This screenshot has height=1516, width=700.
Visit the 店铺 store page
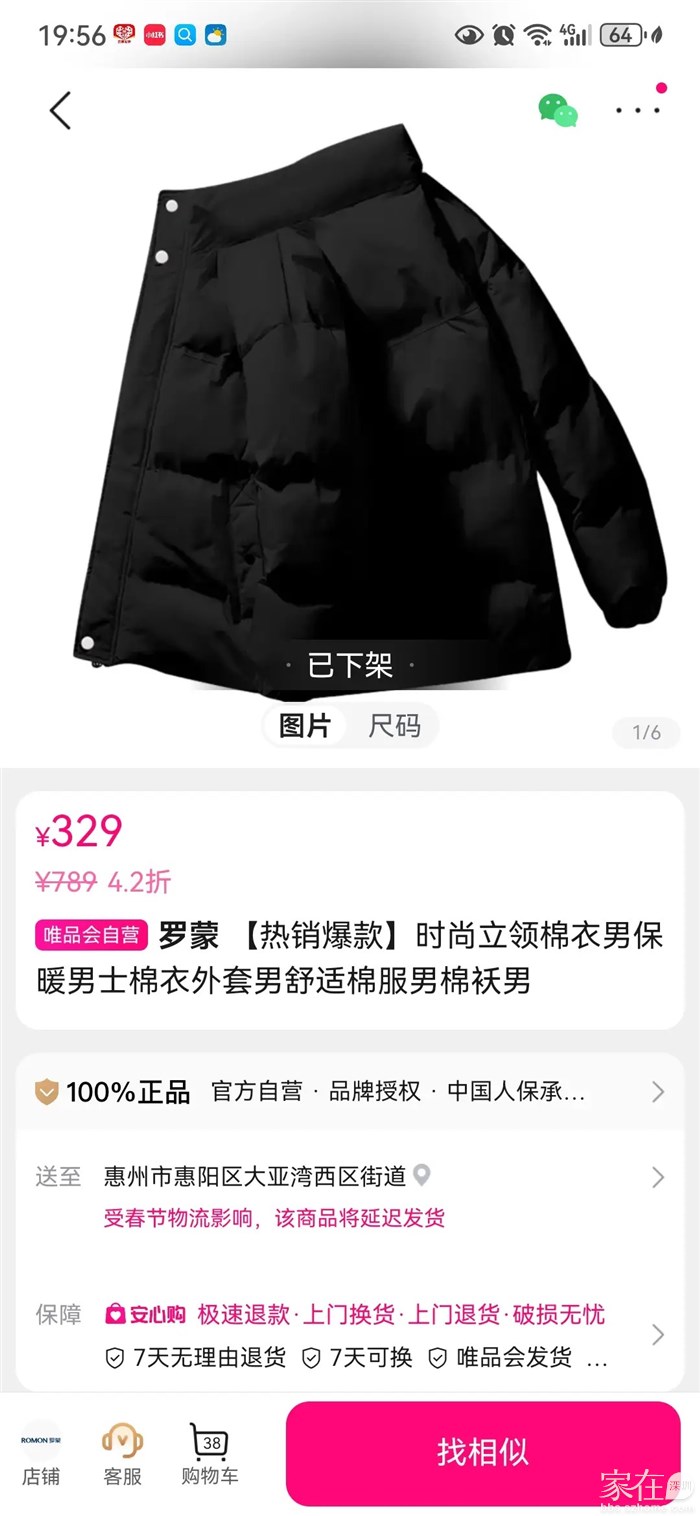pyautogui.click(x=41, y=1454)
